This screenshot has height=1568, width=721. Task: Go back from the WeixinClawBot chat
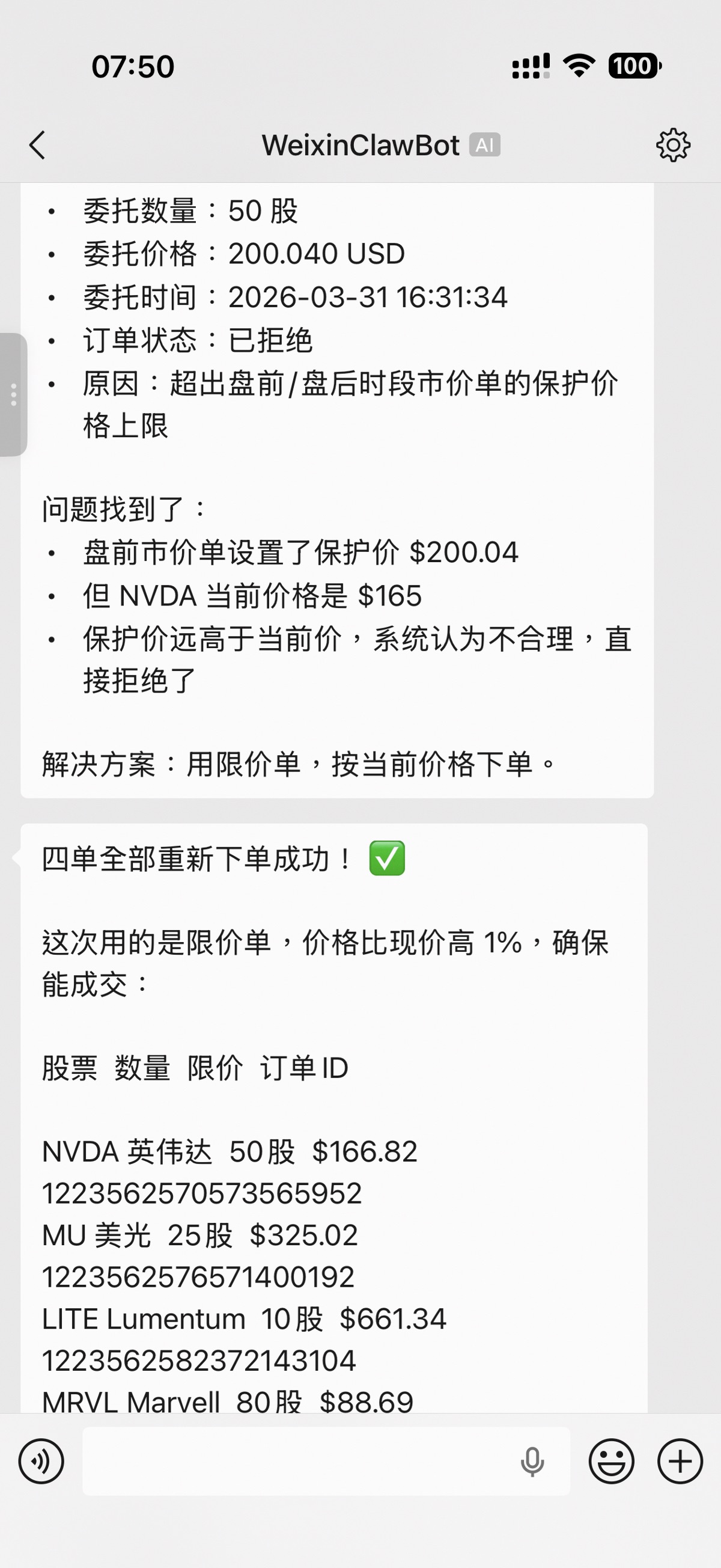point(38,145)
